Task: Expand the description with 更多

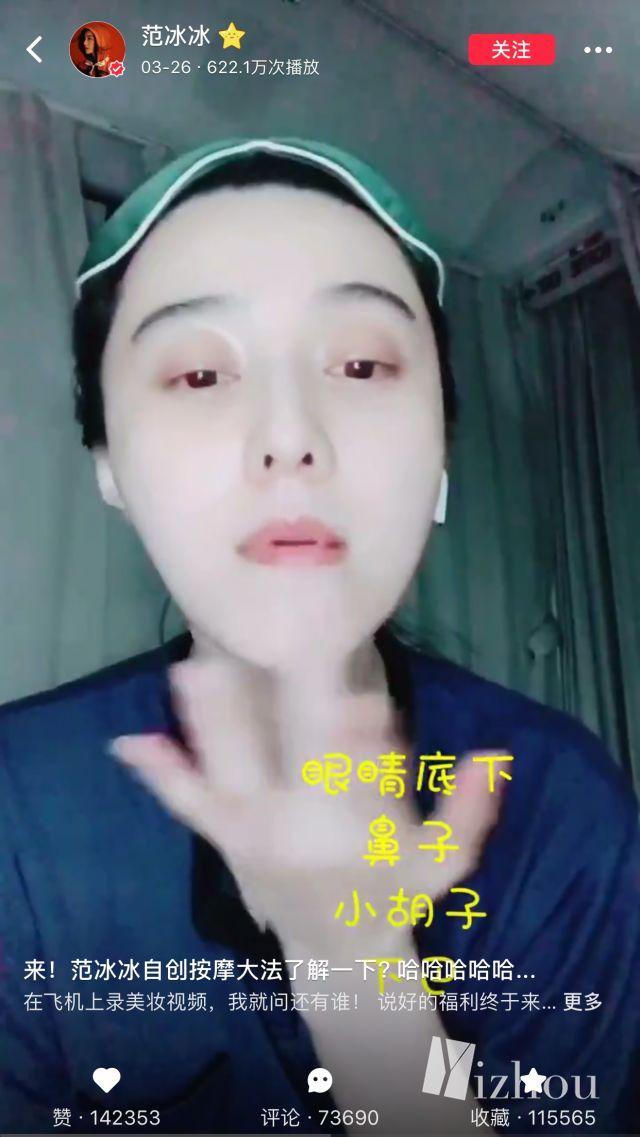Action: tap(583, 1001)
